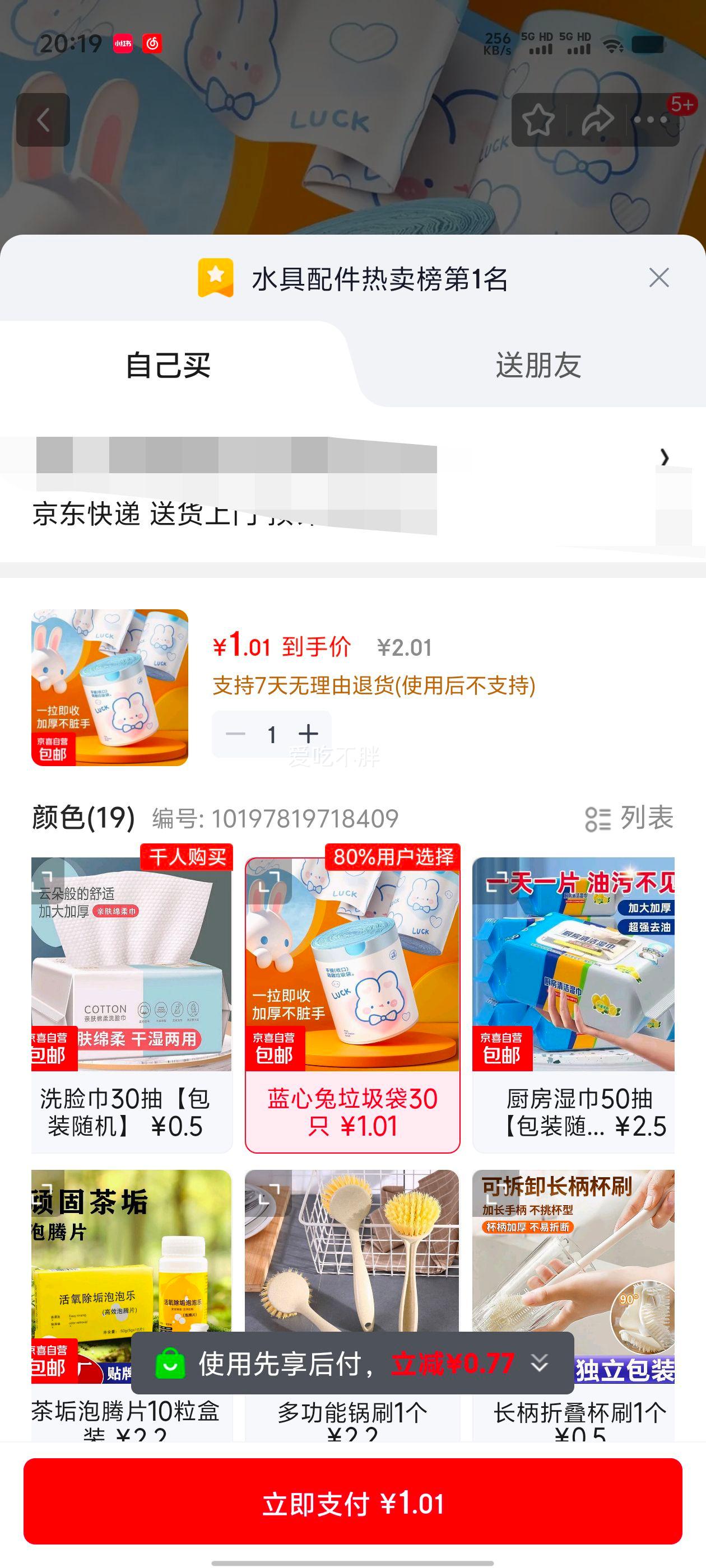Select the 蓝心兔垃圾袋30只 variant
The width and height of the screenshot is (706, 1568).
click(352, 986)
